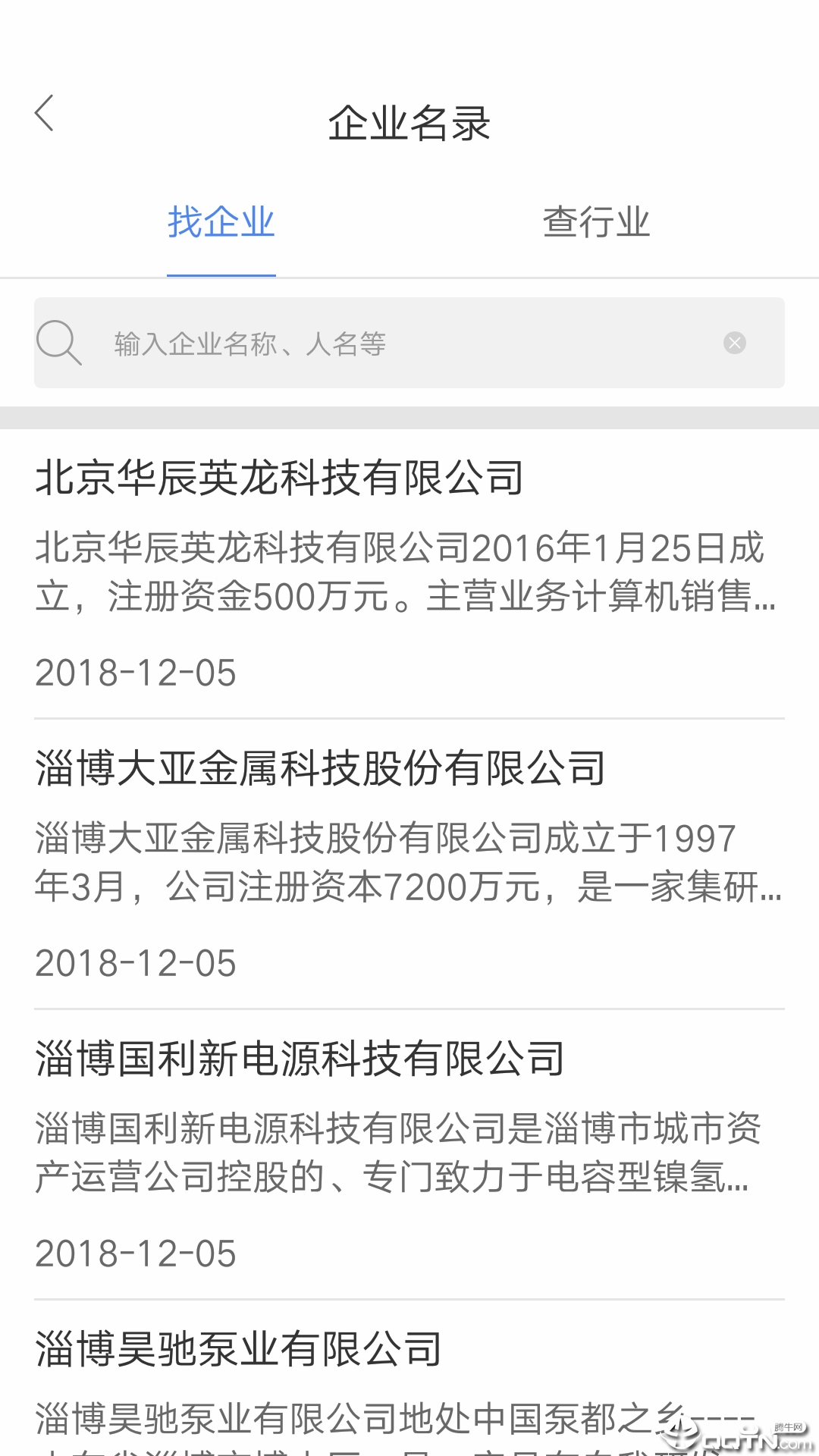The width and height of the screenshot is (819, 1456).
Task: Select the 找企业 tab
Action: pos(221,221)
